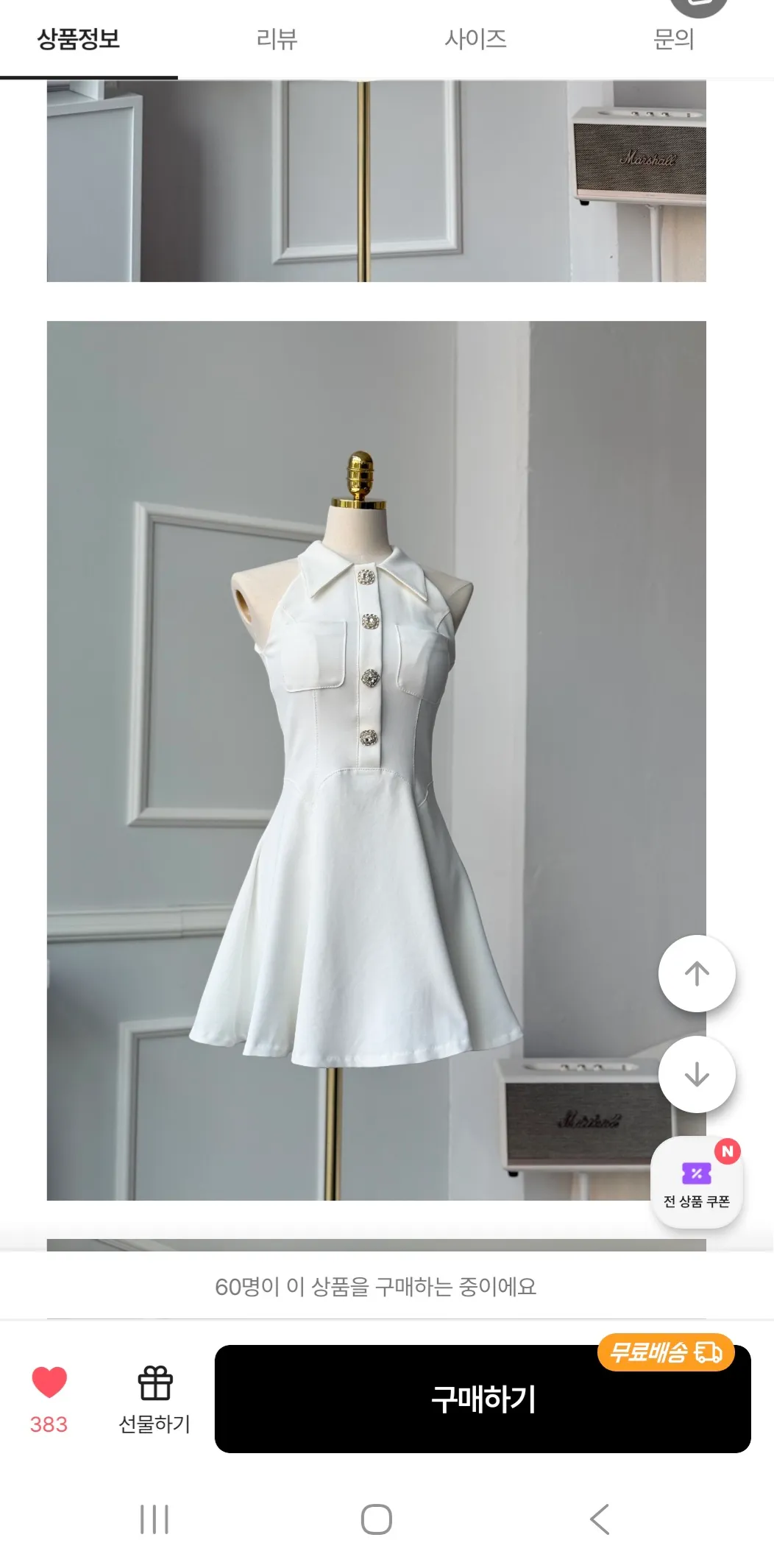This screenshot has height=1568, width=774.
Task: Switch to the 리뷰 tab
Action: (277, 39)
